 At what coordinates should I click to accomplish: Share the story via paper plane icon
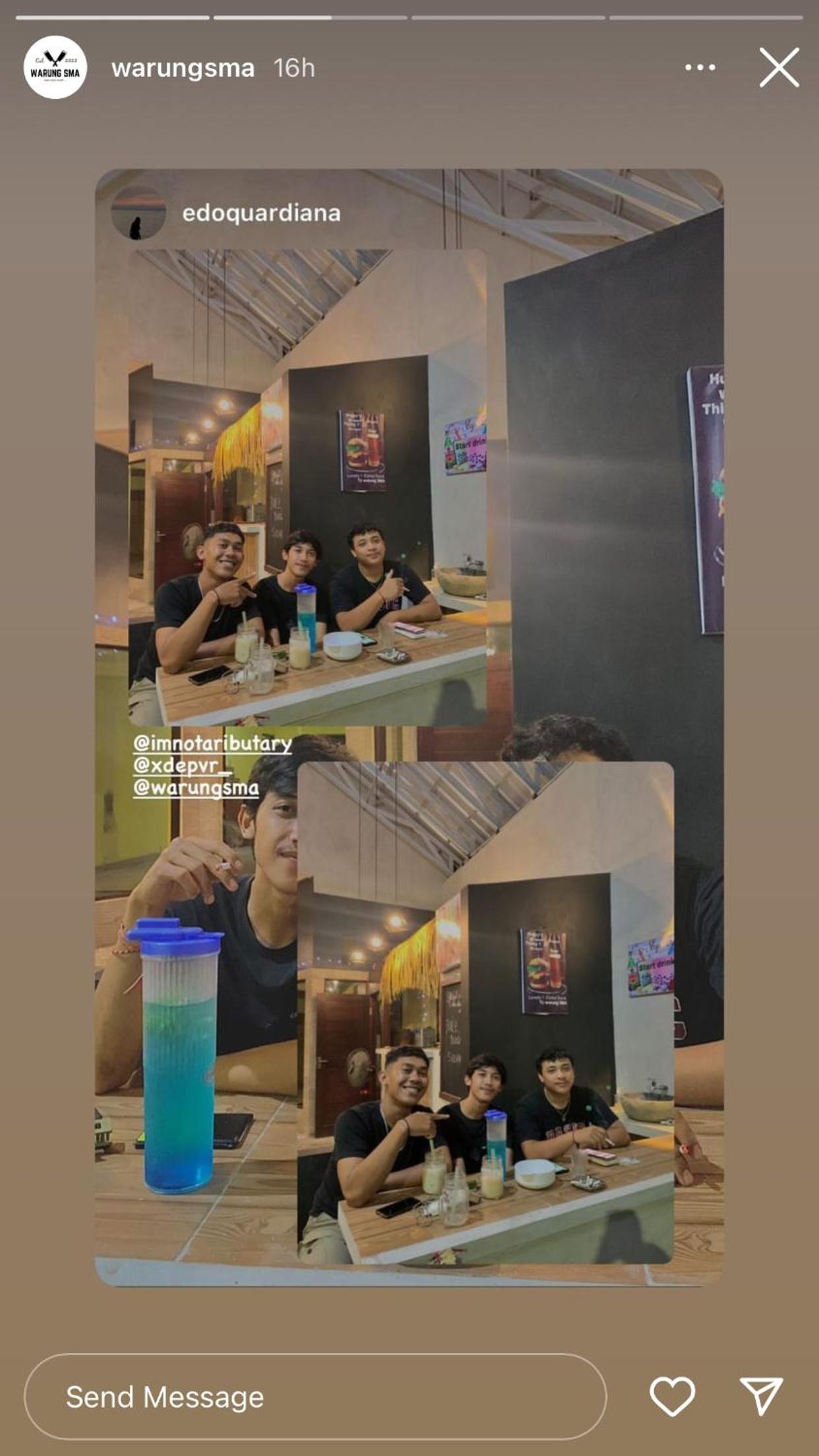point(761,1396)
